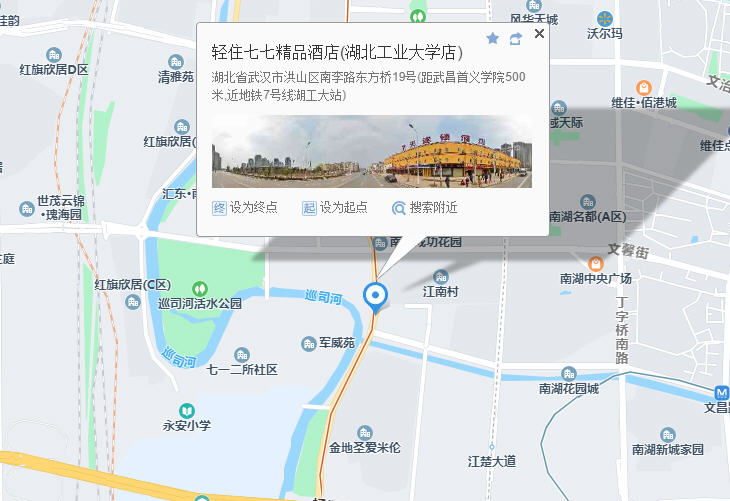Select 永安小学 school marker
The image size is (730, 501).
click(x=187, y=411)
